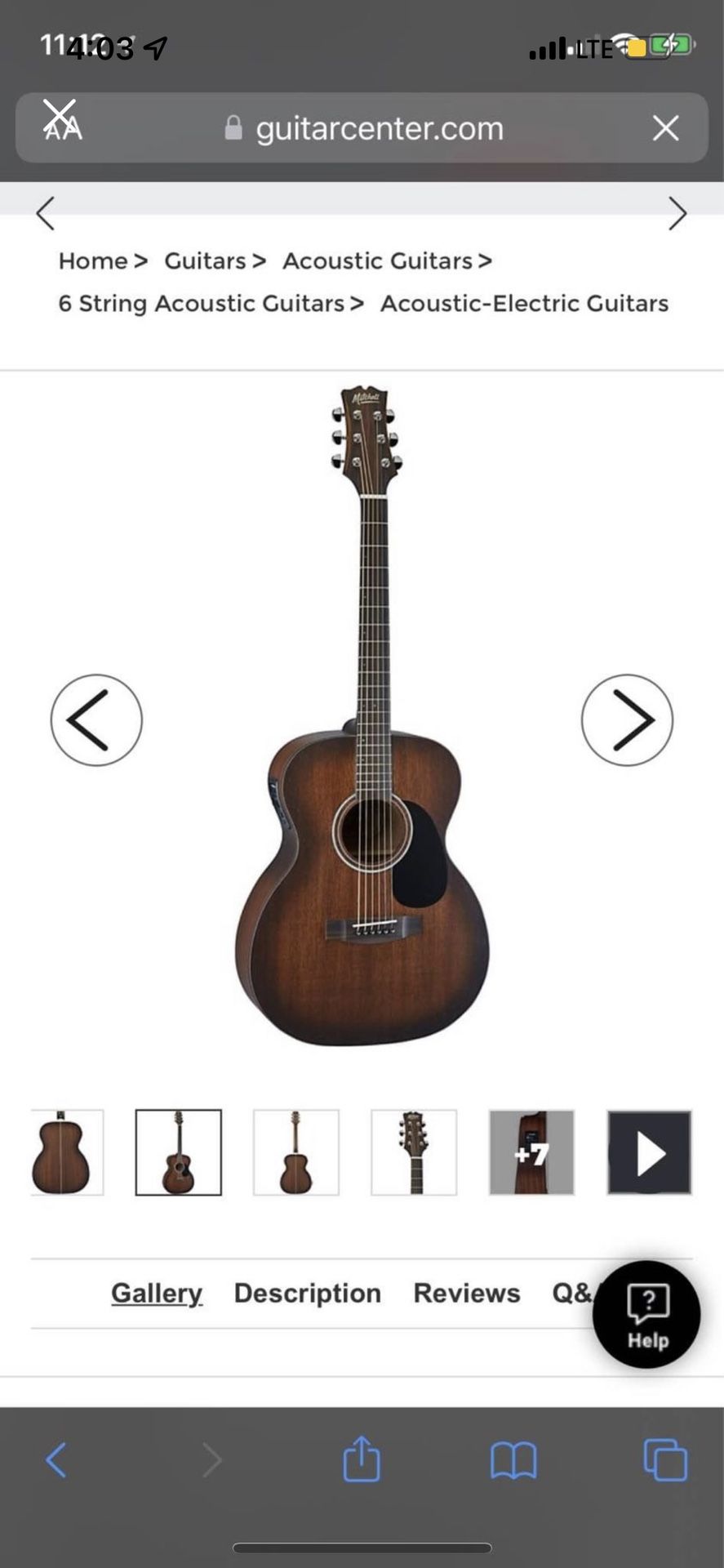Tap the guitarcenter.com address bar
Viewport: 724px width, 1568px height.
[379, 128]
